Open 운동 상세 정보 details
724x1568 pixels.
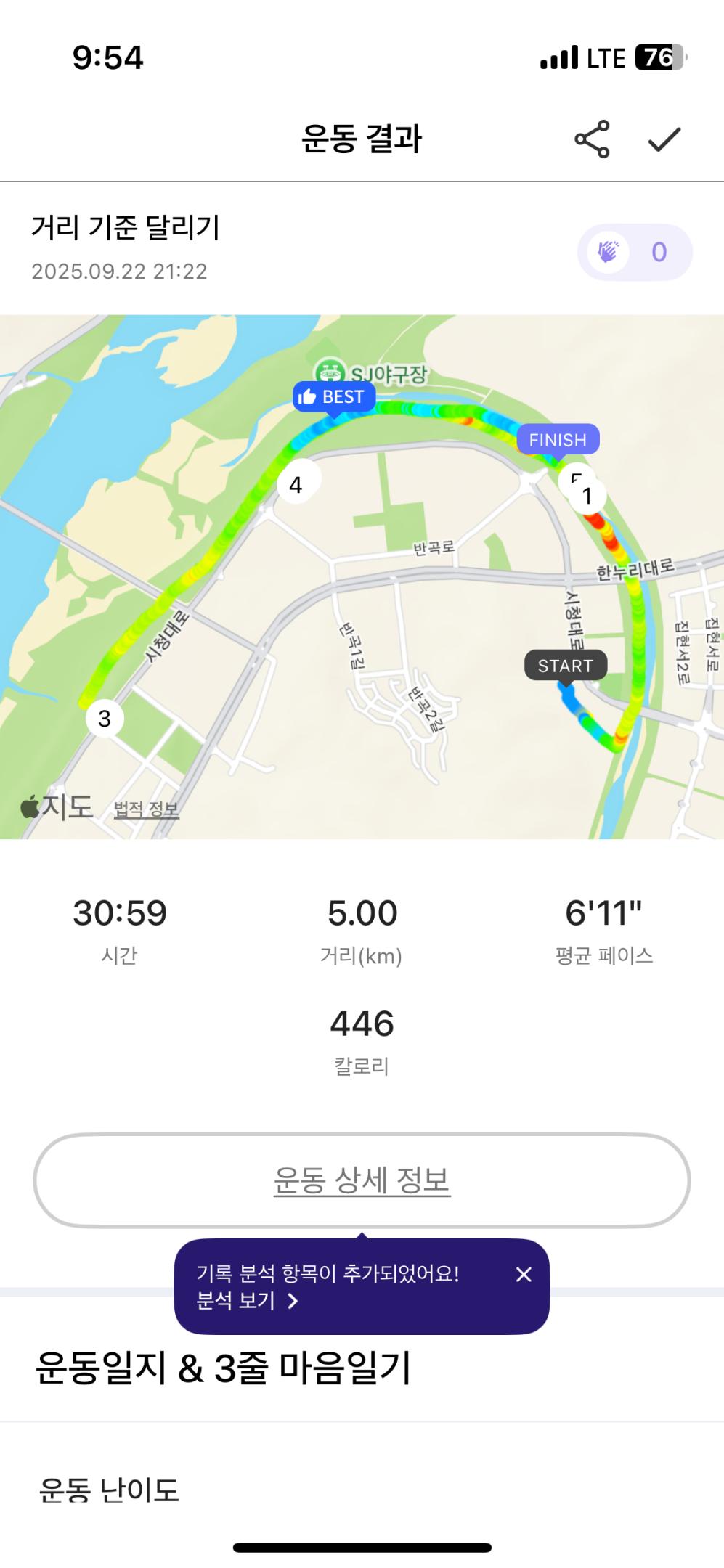362,1180
